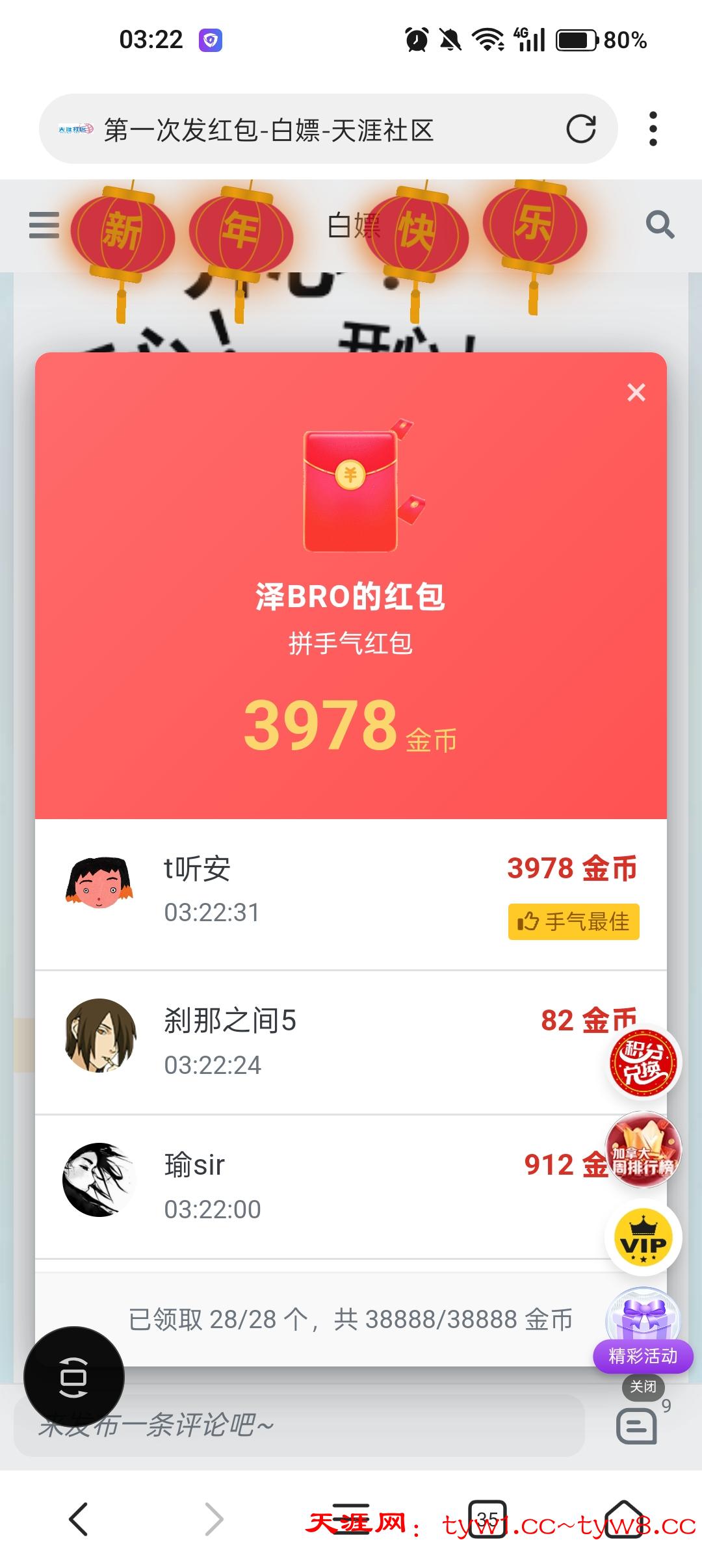
Task: Open the 加拿大周排行榜 floating button
Action: (x=643, y=1150)
